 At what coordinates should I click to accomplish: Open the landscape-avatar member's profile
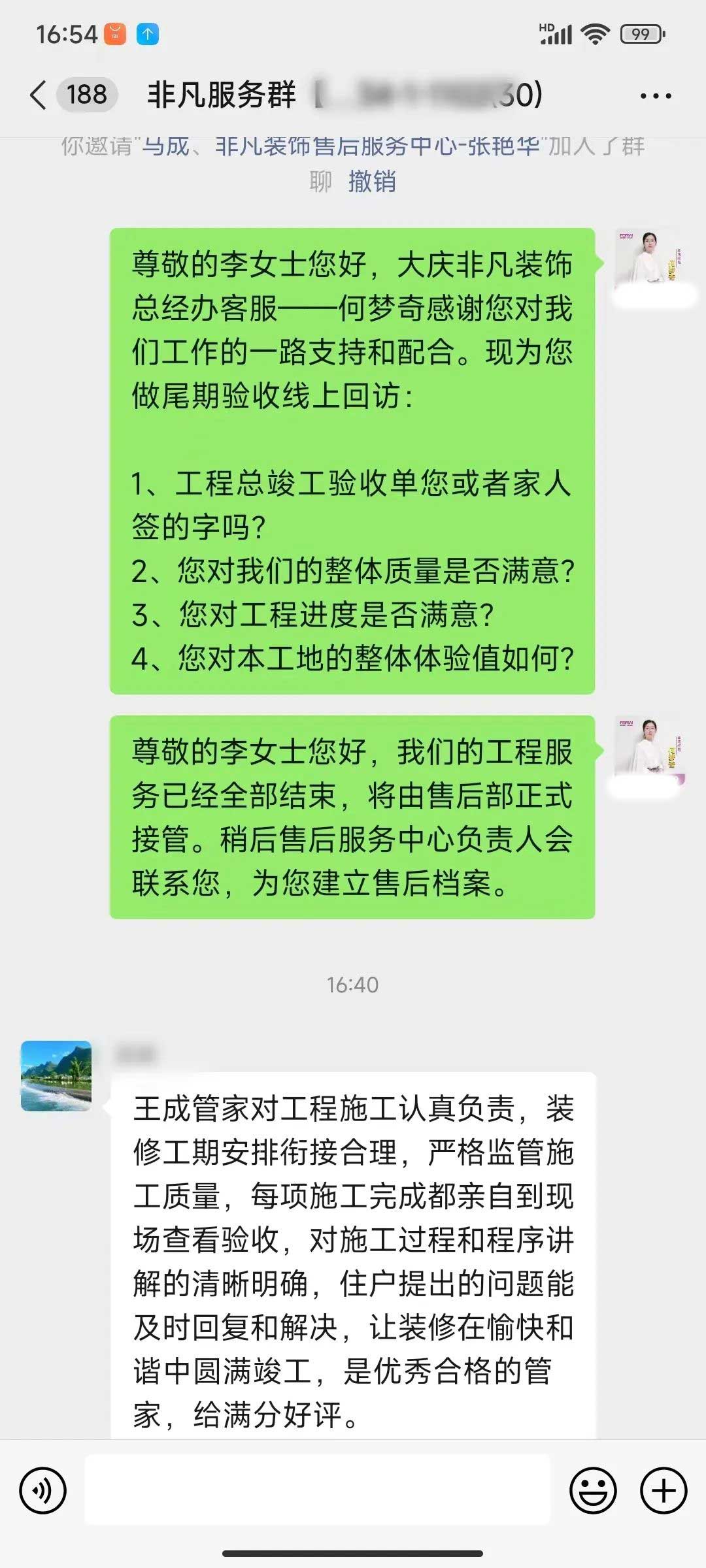coord(56,1076)
